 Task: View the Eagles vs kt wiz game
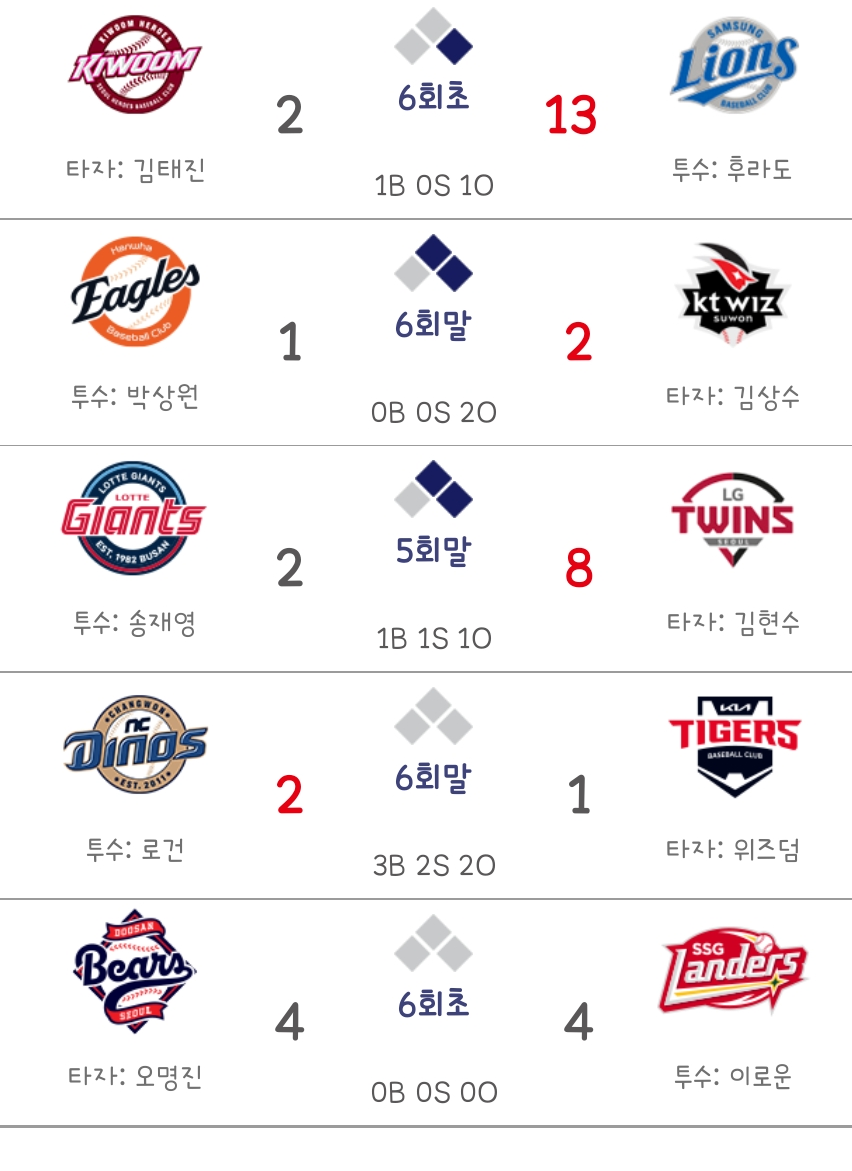pos(432,333)
